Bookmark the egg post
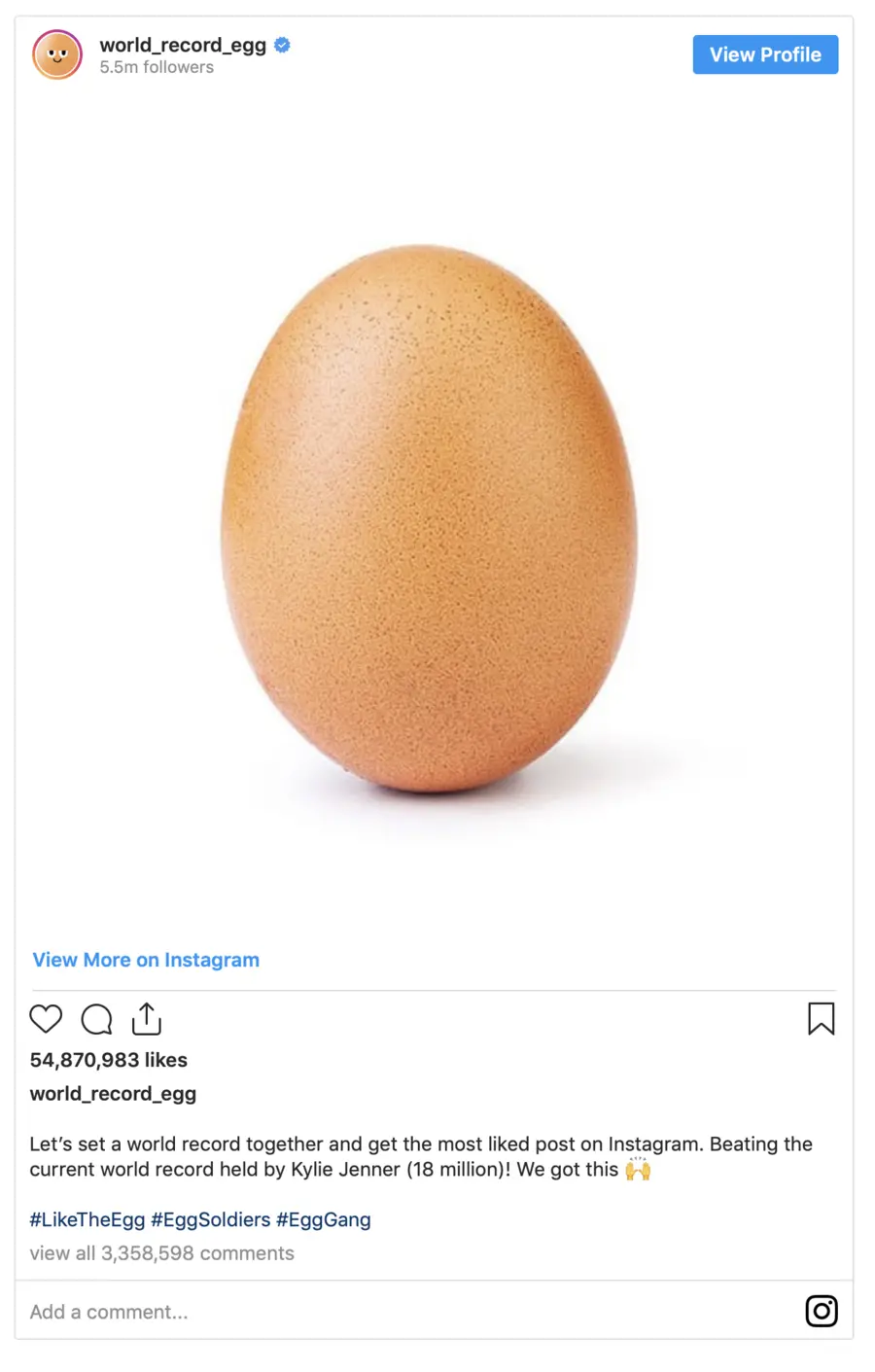 point(821,1019)
